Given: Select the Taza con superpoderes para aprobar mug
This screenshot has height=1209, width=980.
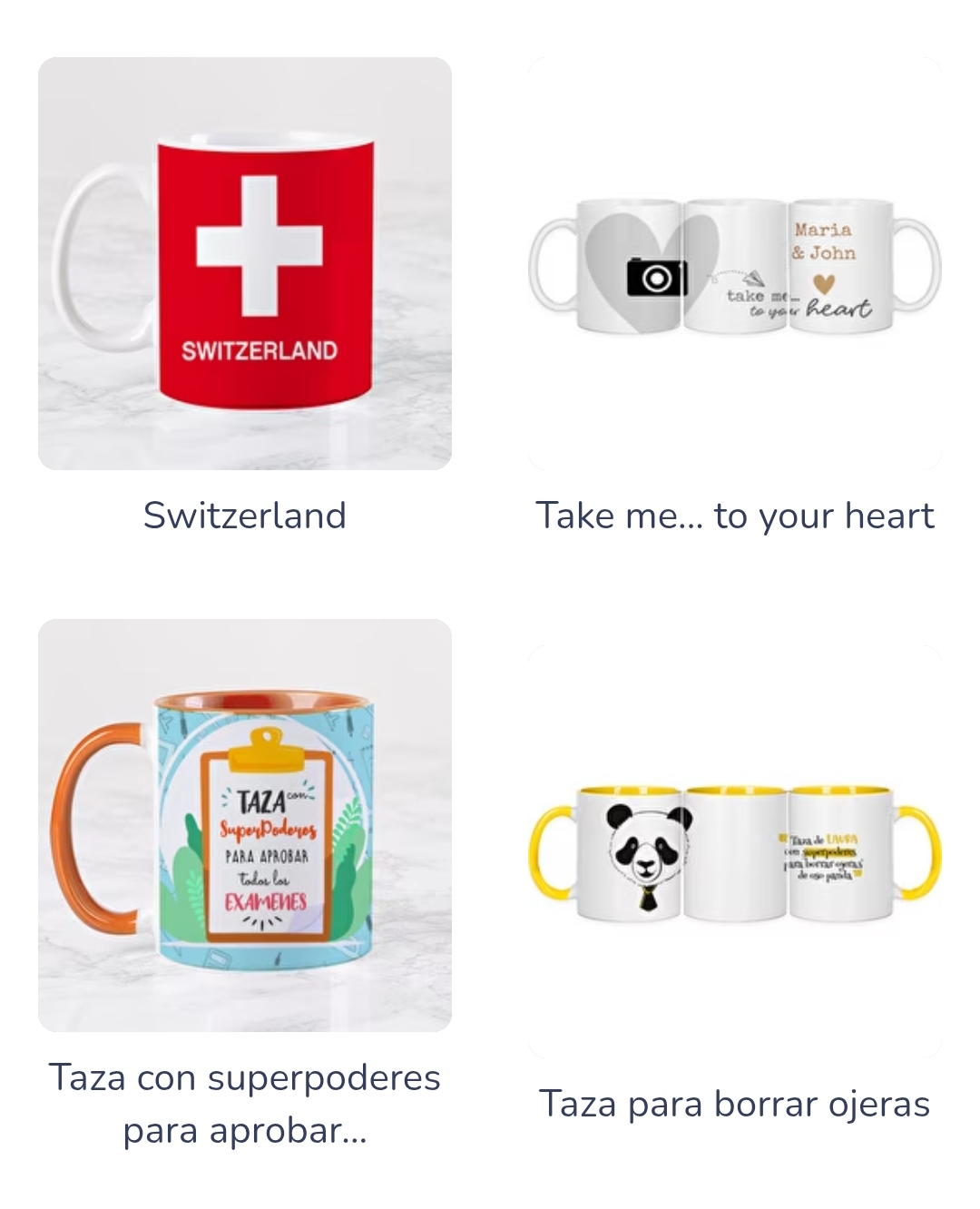Looking at the screenshot, I should pyautogui.click(x=245, y=825).
